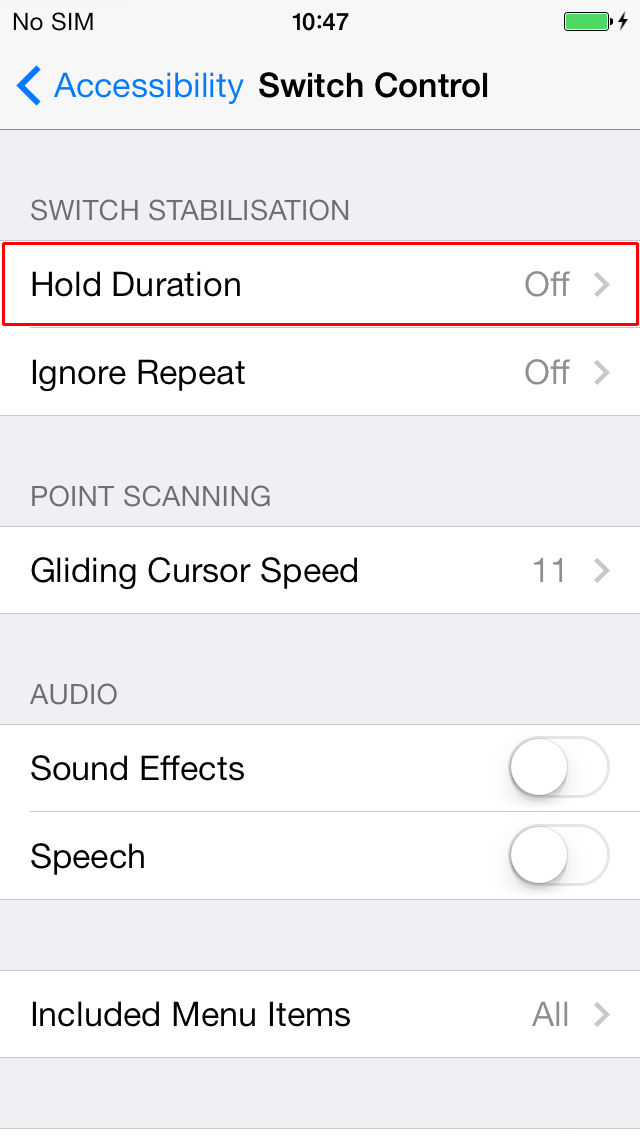
Task: Open the Ignore Repeat setting
Action: (320, 372)
